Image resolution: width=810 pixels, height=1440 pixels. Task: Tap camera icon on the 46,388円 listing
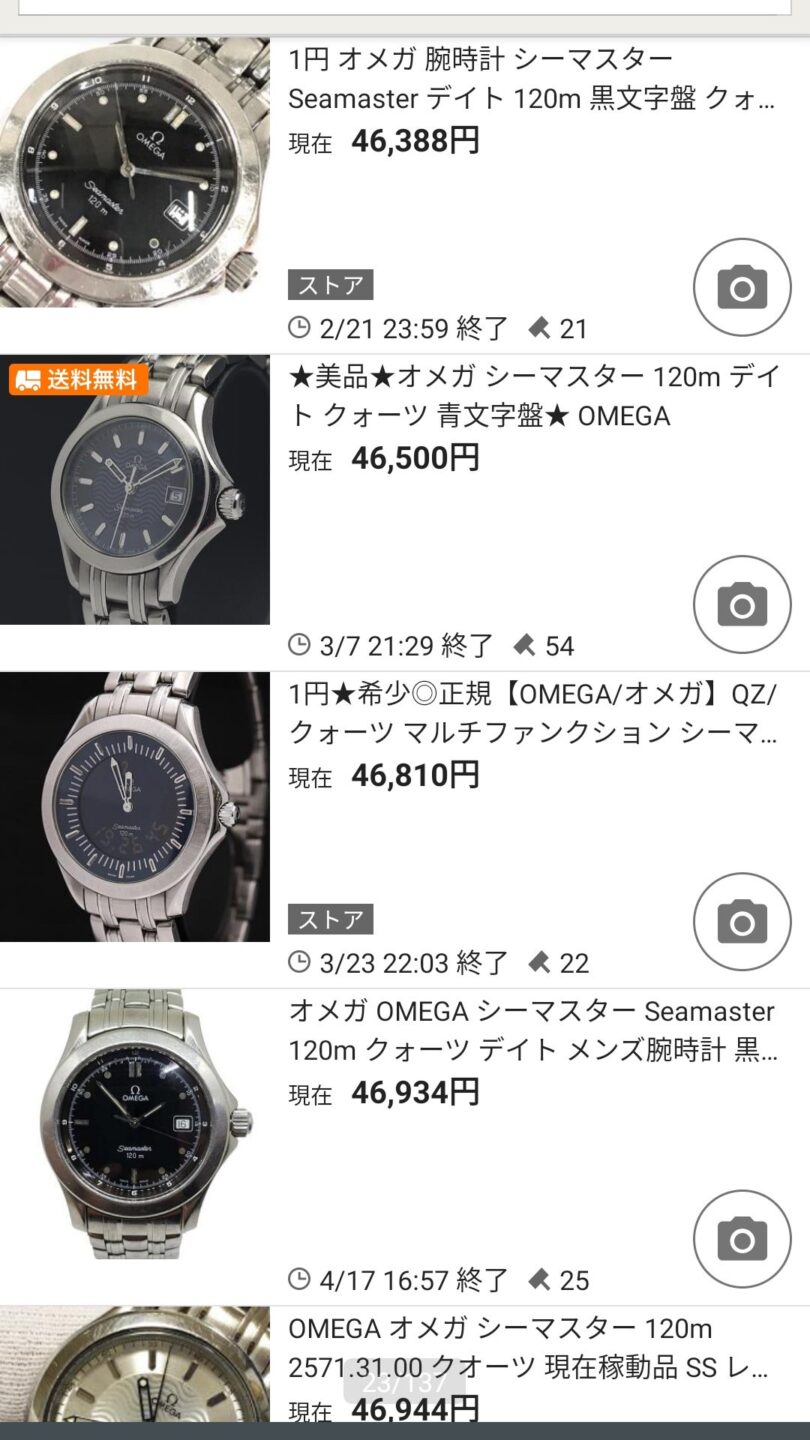742,287
